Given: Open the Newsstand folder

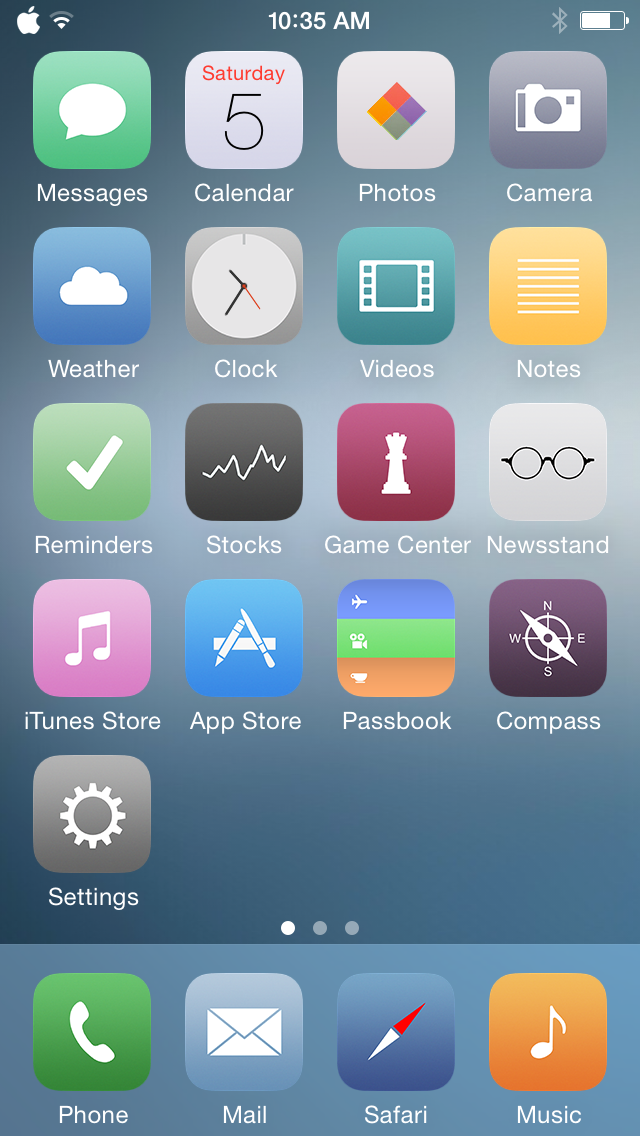Looking at the screenshot, I should pos(548,462).
